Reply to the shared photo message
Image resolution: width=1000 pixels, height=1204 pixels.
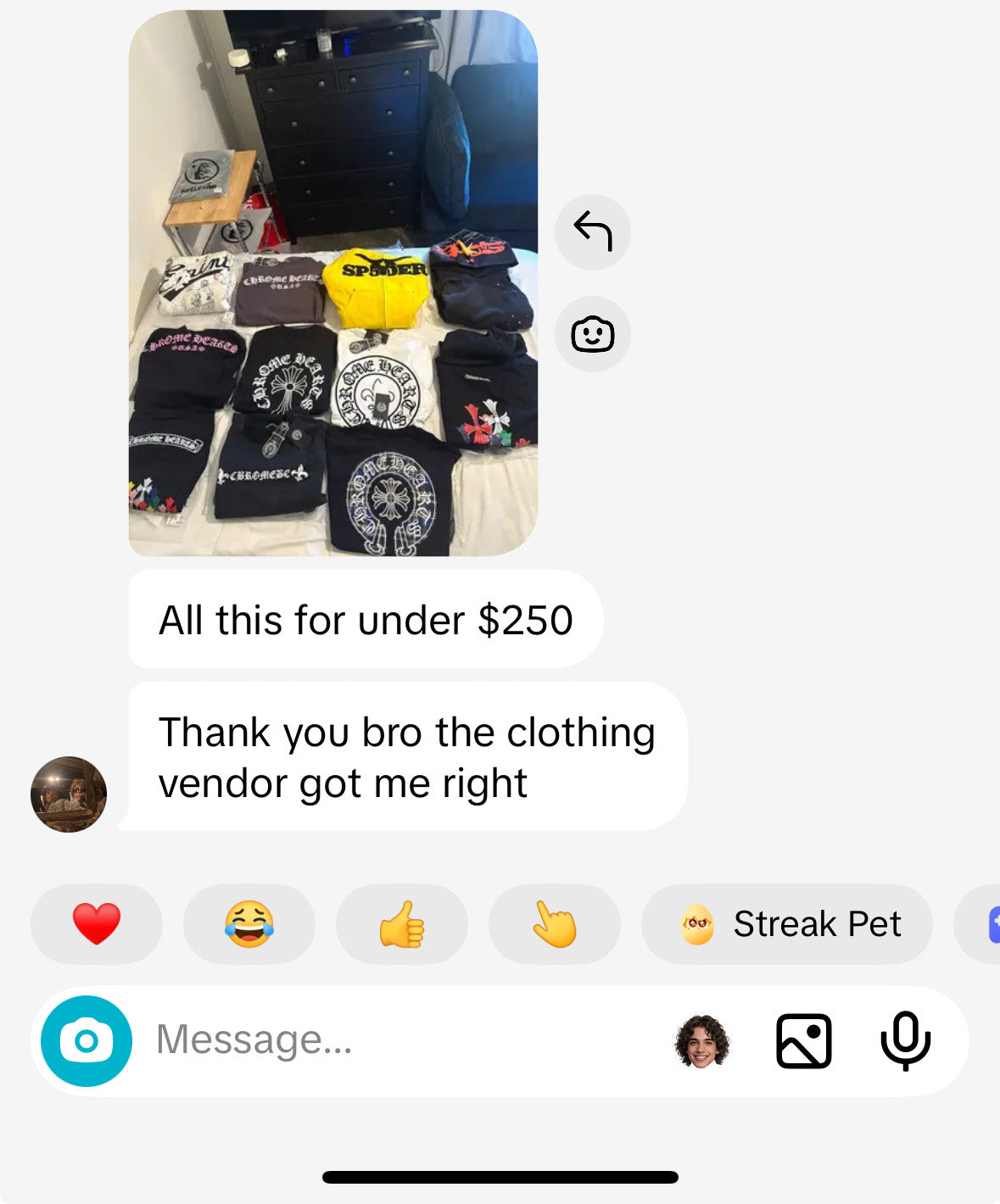pyautogui.click(x=592, y=231)
